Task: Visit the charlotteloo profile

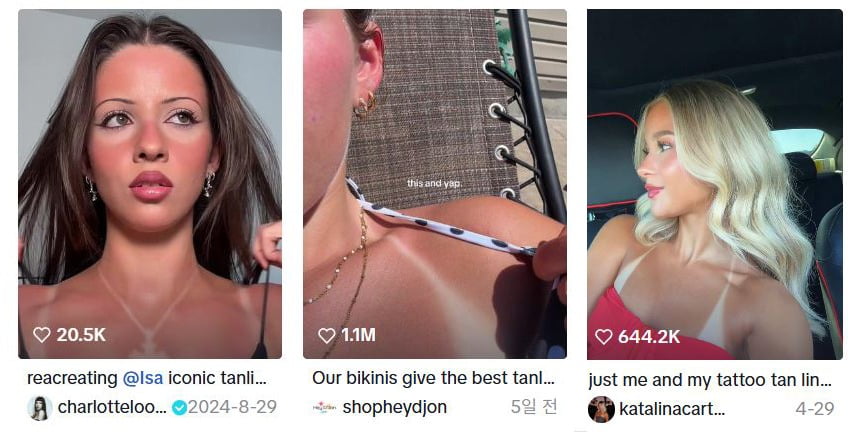Action: pos(112,408)
